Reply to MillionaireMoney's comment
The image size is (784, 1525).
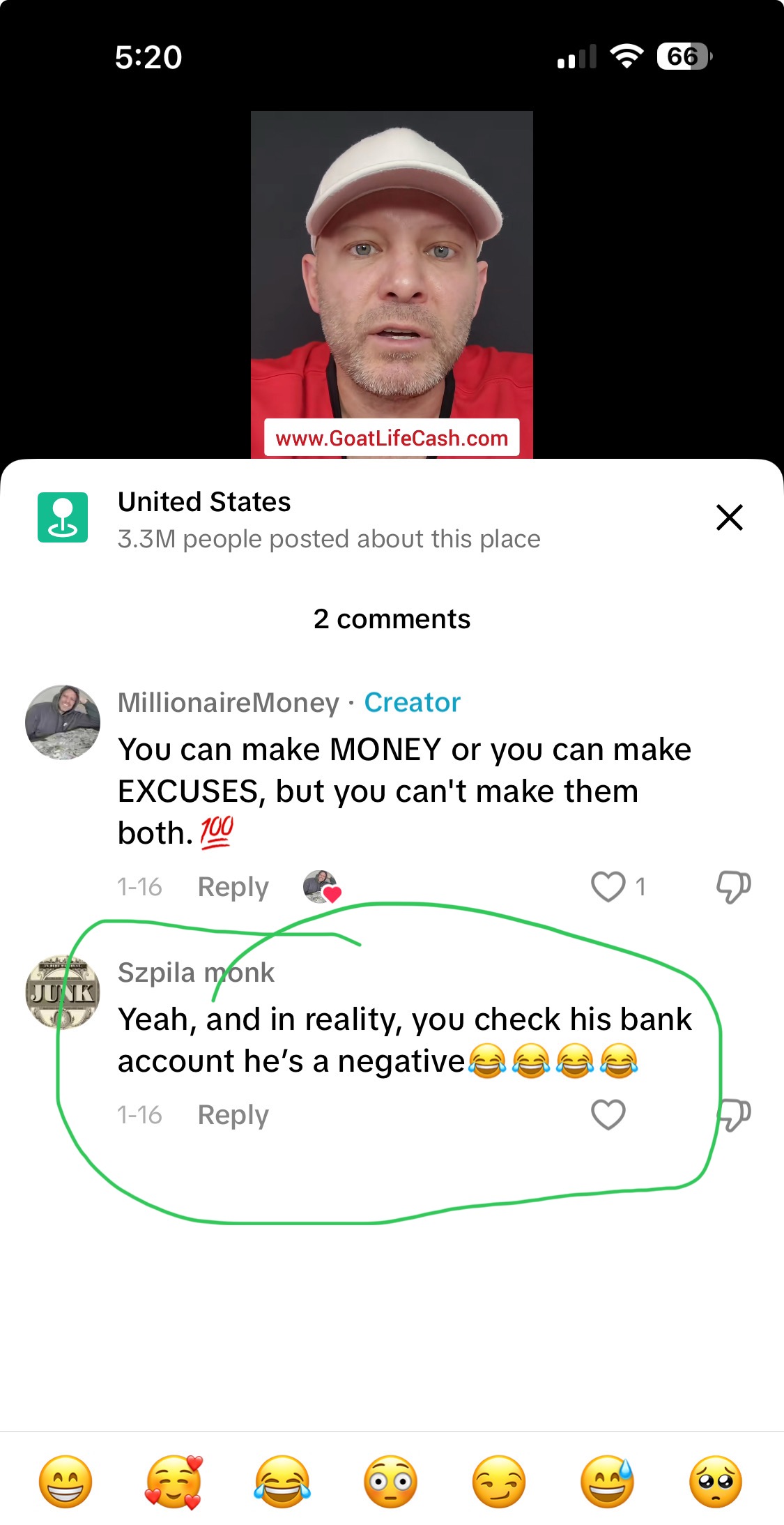[233, 887]
